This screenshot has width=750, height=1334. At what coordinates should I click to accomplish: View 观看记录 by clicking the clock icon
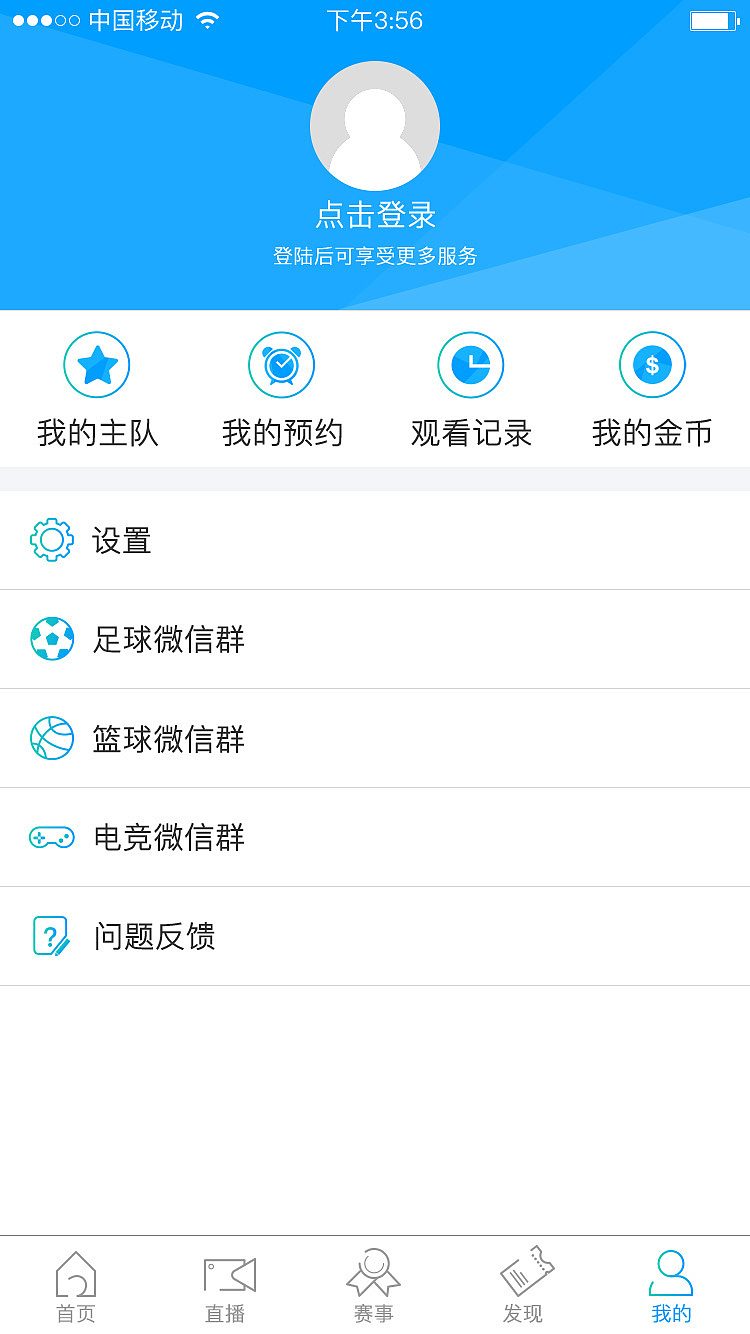pos(471,364)
